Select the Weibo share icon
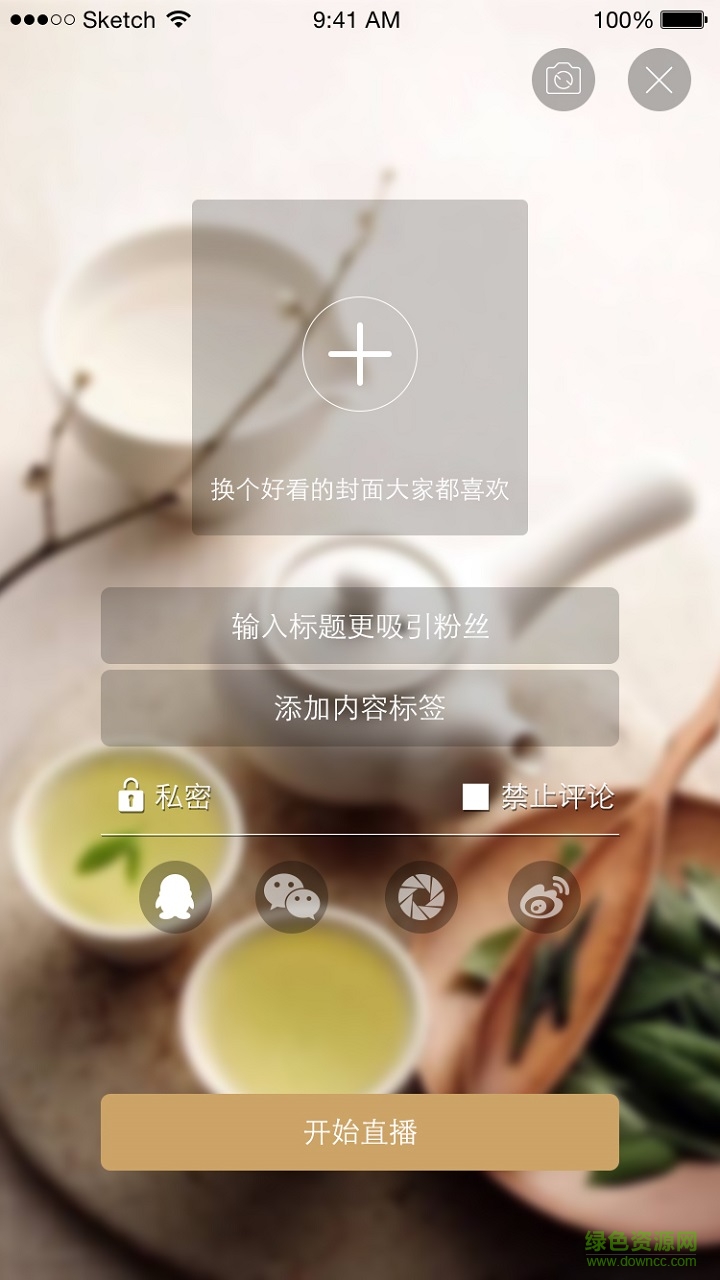Image resolution: width=720 pixels, height=1280 pixels. pyautogui.click(x=544, y=897)
